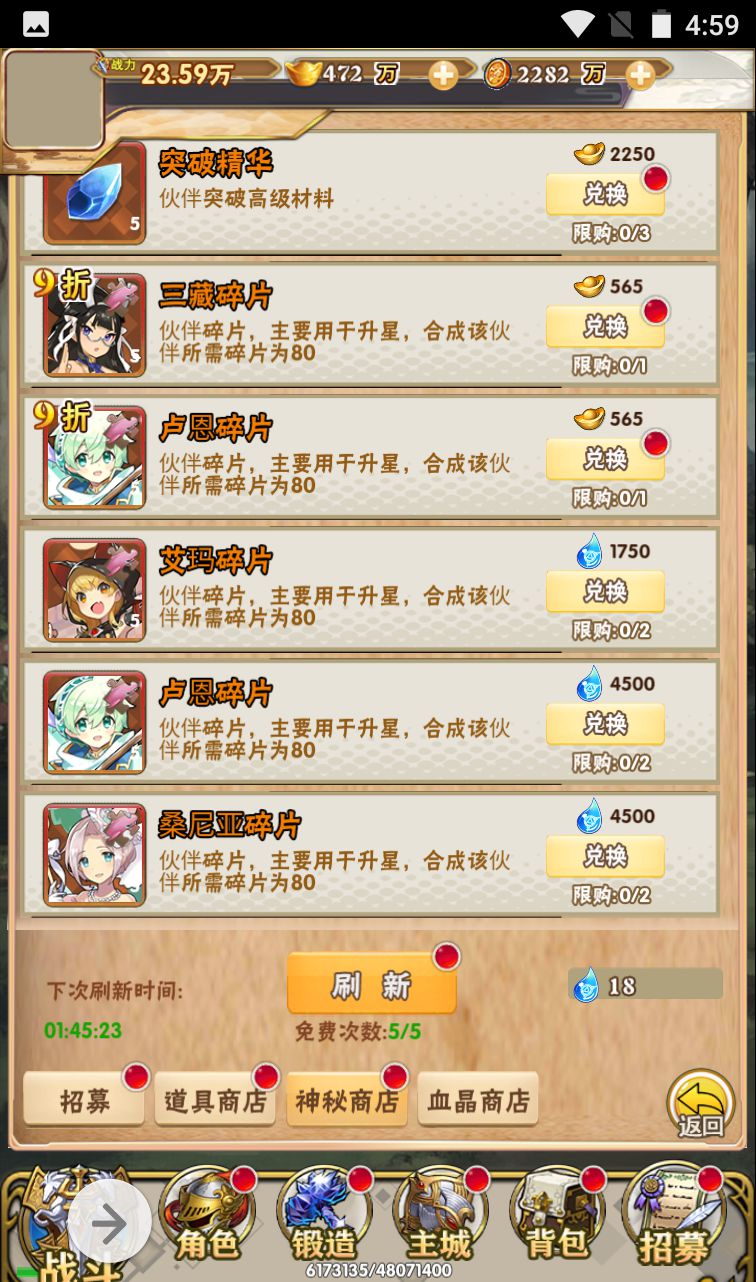
Task: Tap 兑换 for 突破精华
Action: [604, 194]
